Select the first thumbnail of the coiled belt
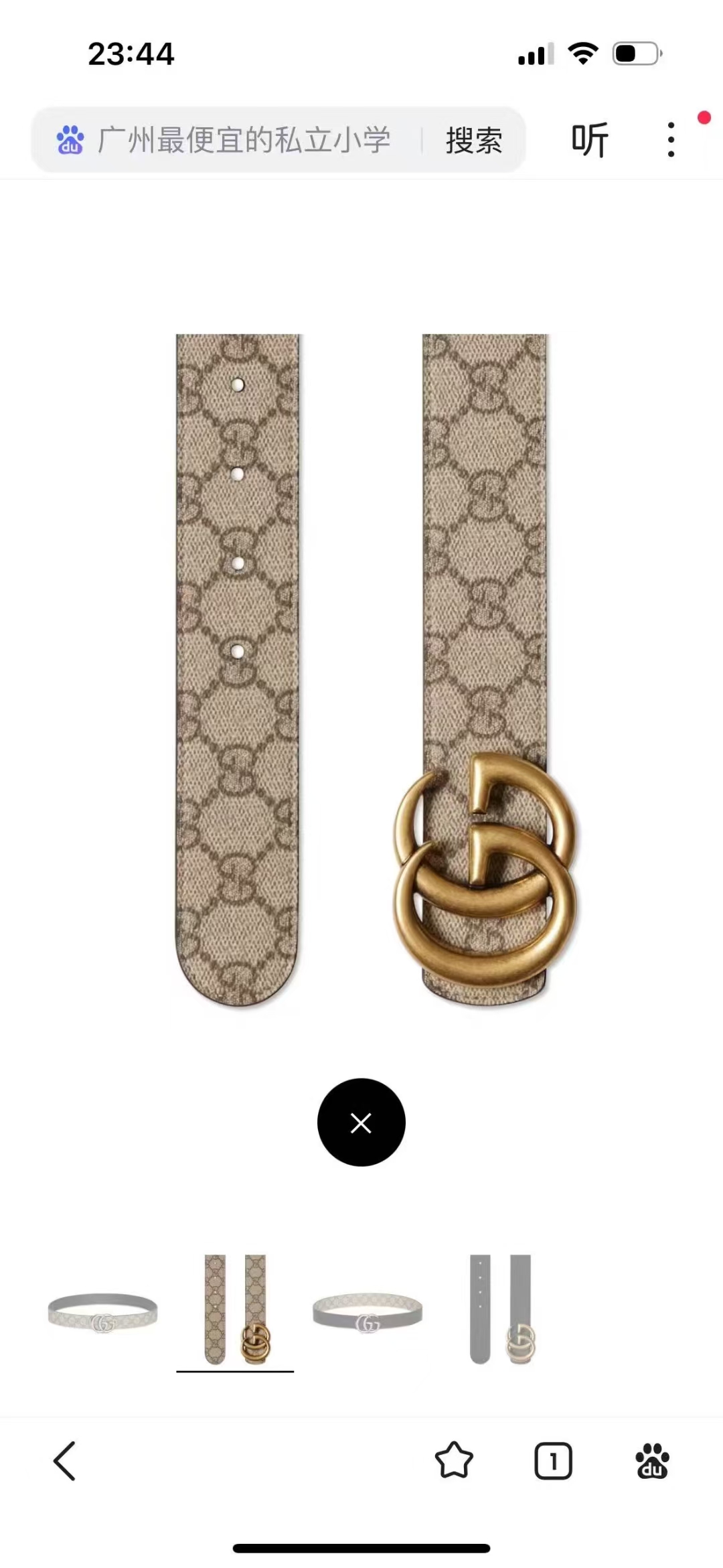 pyautogui.click(x=102, y=1311)
